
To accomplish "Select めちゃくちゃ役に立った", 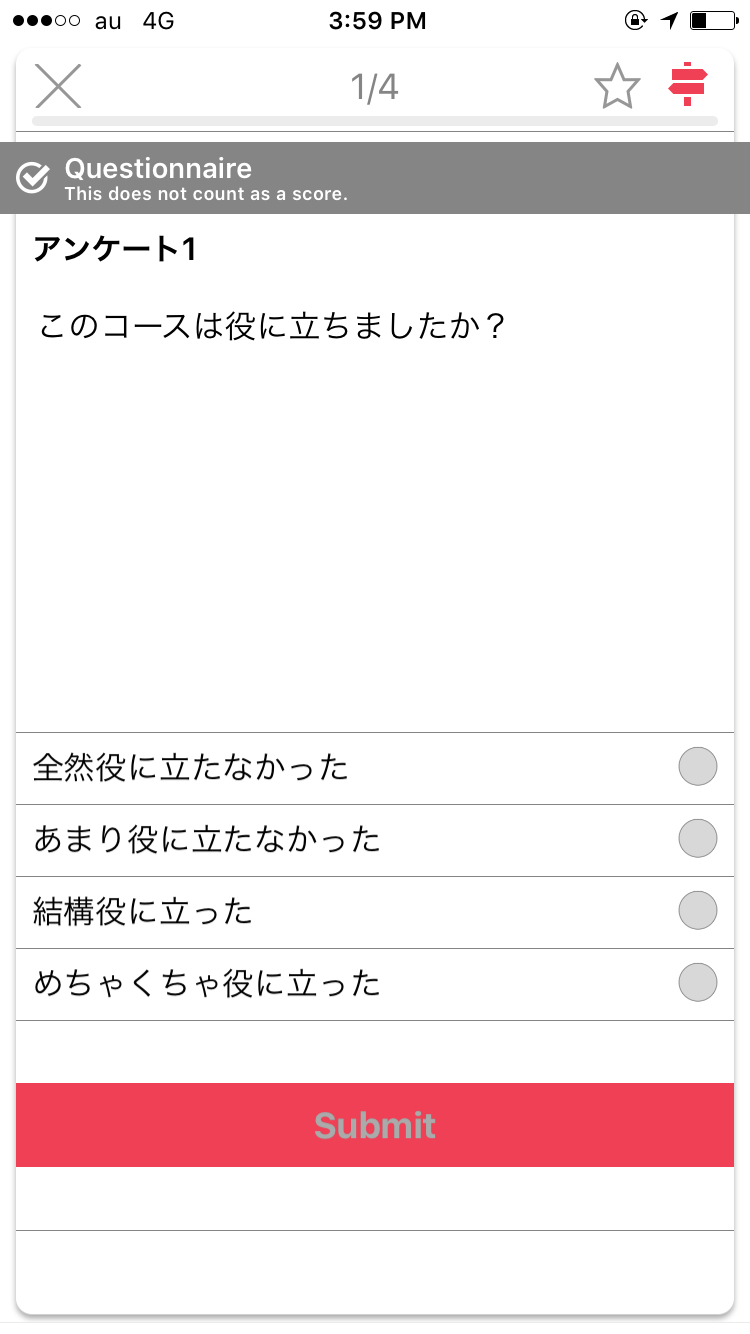I will point(375,984).
